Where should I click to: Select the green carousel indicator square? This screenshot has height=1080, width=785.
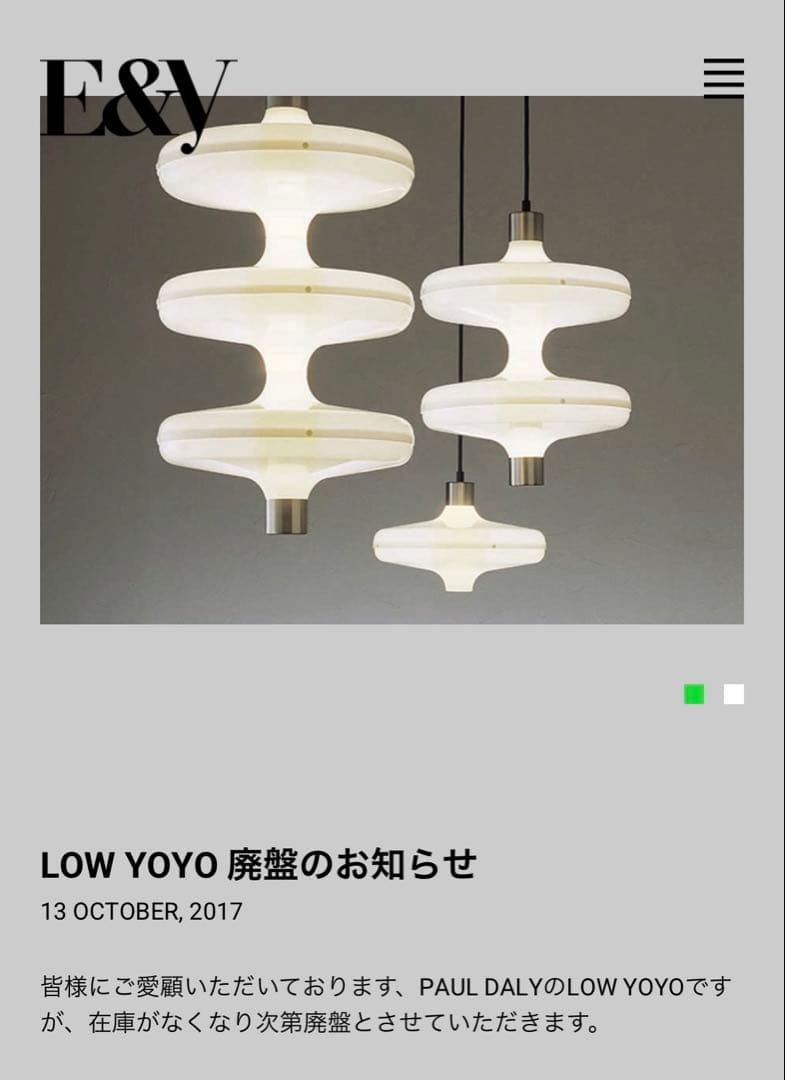pos(695,691)
